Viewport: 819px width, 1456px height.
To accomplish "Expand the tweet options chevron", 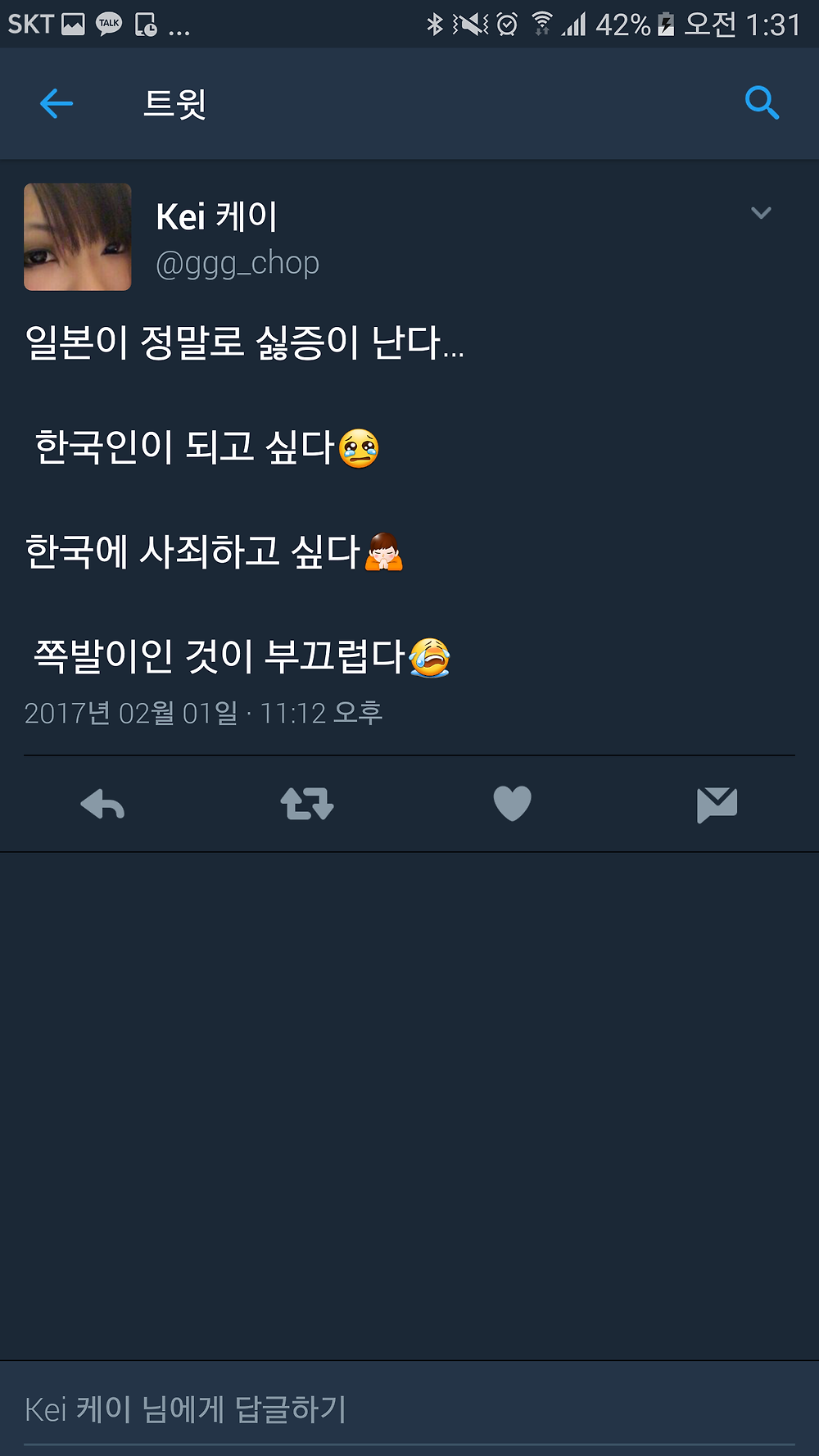I will point(761,213).
